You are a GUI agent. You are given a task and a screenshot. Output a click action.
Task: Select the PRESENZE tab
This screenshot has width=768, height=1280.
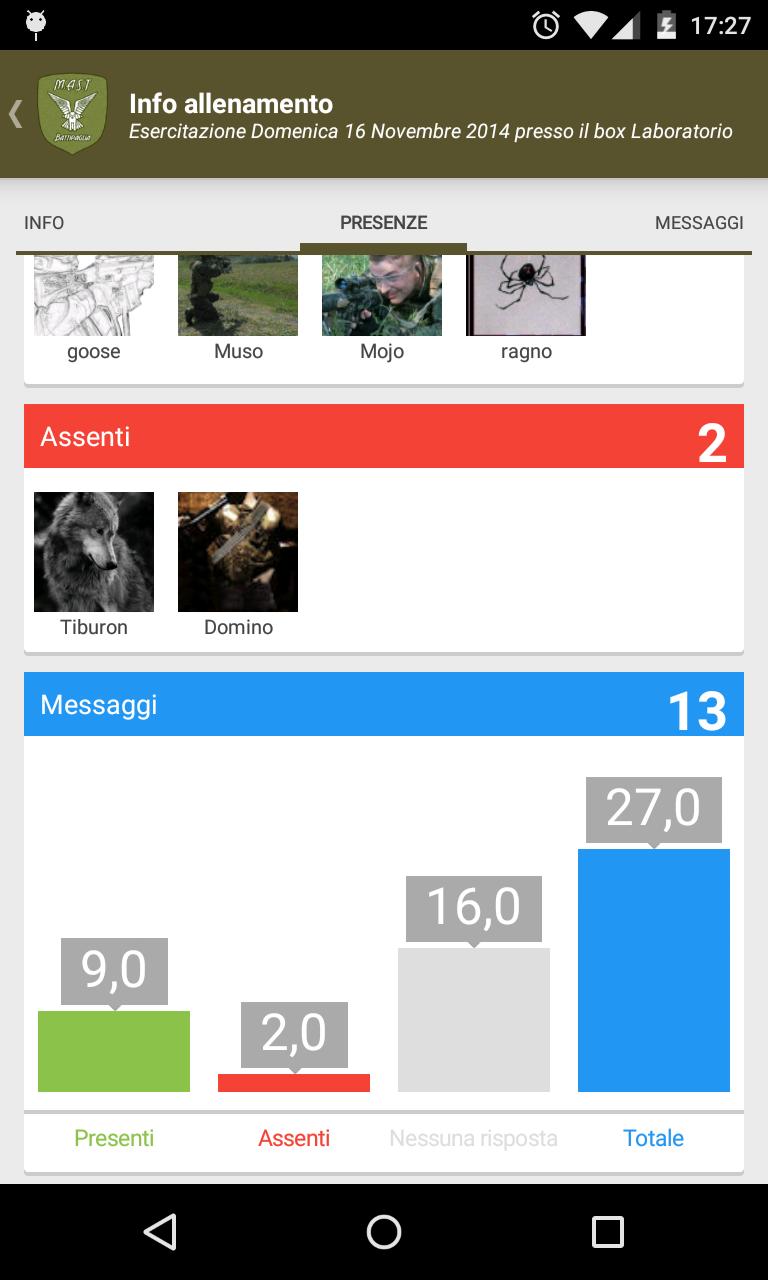pos(383,223)
